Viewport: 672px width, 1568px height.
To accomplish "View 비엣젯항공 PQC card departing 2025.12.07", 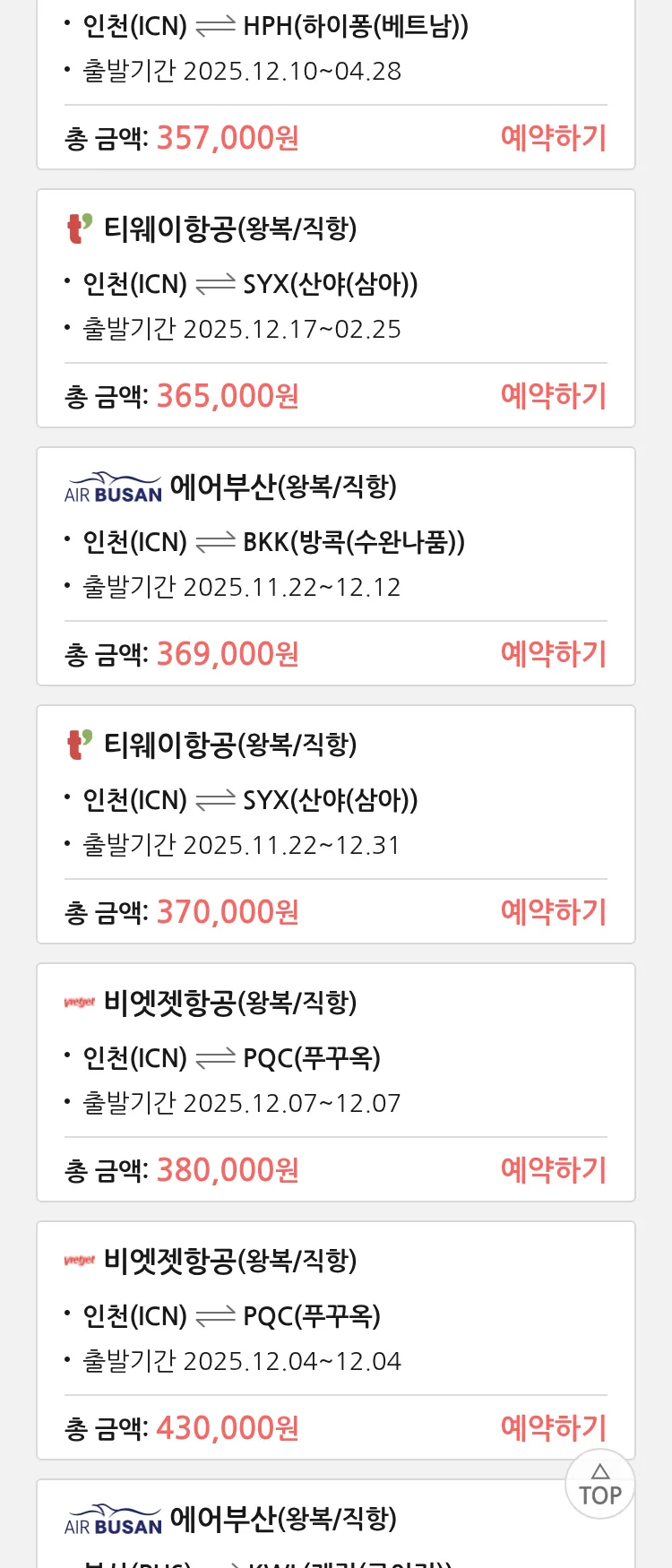I will (335, 1057).
